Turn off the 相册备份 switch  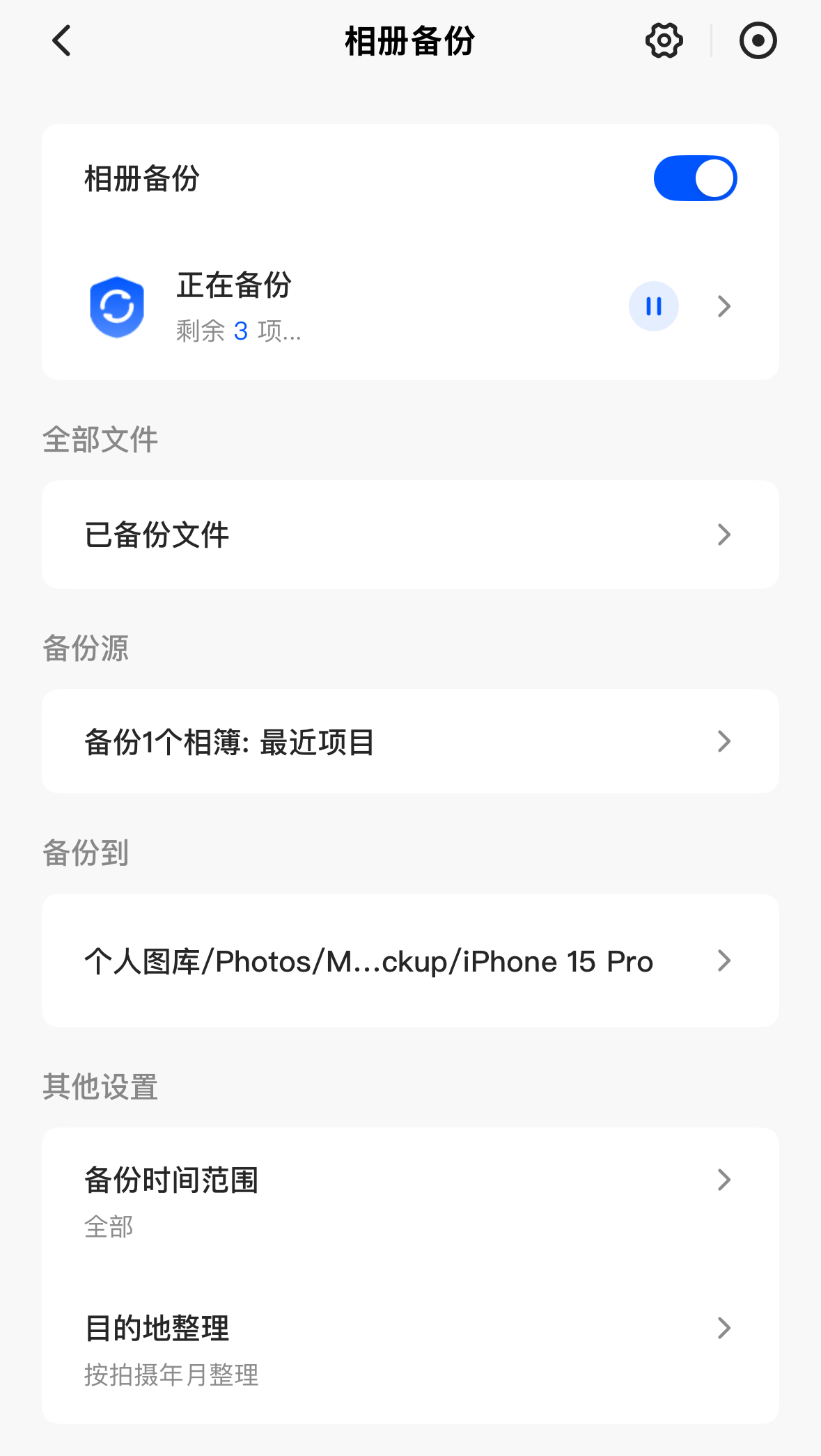(694, 178)
